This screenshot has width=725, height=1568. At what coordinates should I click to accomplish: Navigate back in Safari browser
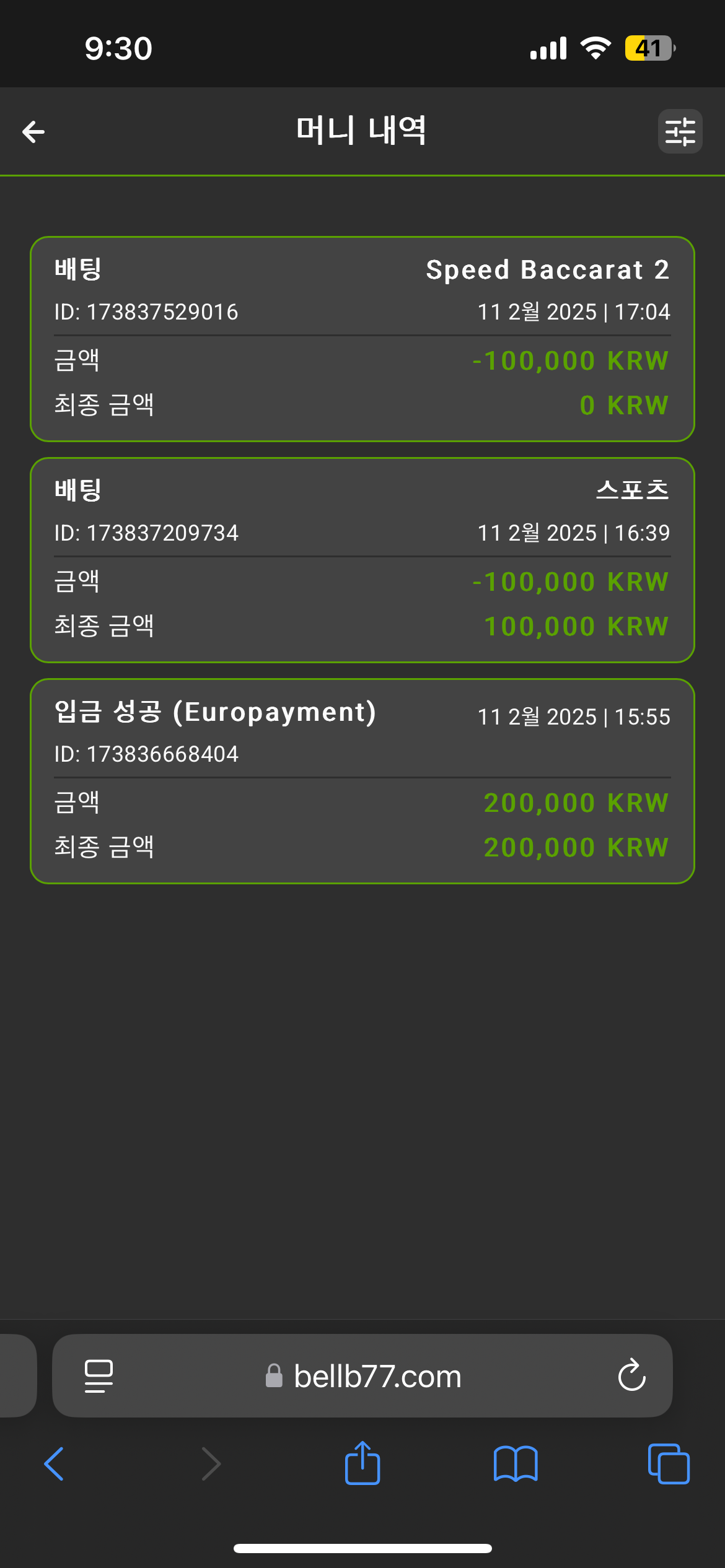click(54, 1464)
